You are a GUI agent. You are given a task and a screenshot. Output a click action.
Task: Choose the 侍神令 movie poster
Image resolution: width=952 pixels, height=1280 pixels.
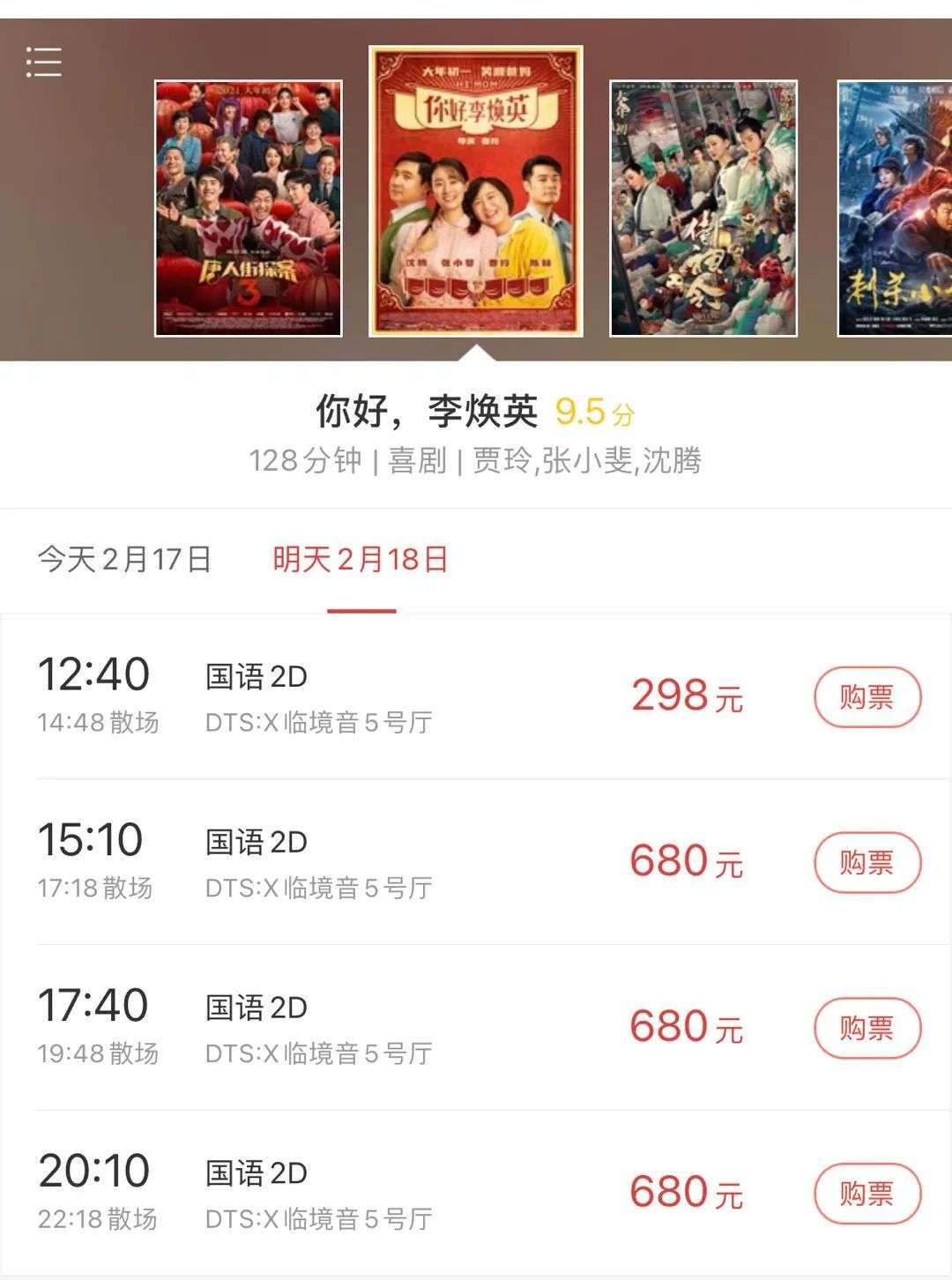(x=703, y=208)
